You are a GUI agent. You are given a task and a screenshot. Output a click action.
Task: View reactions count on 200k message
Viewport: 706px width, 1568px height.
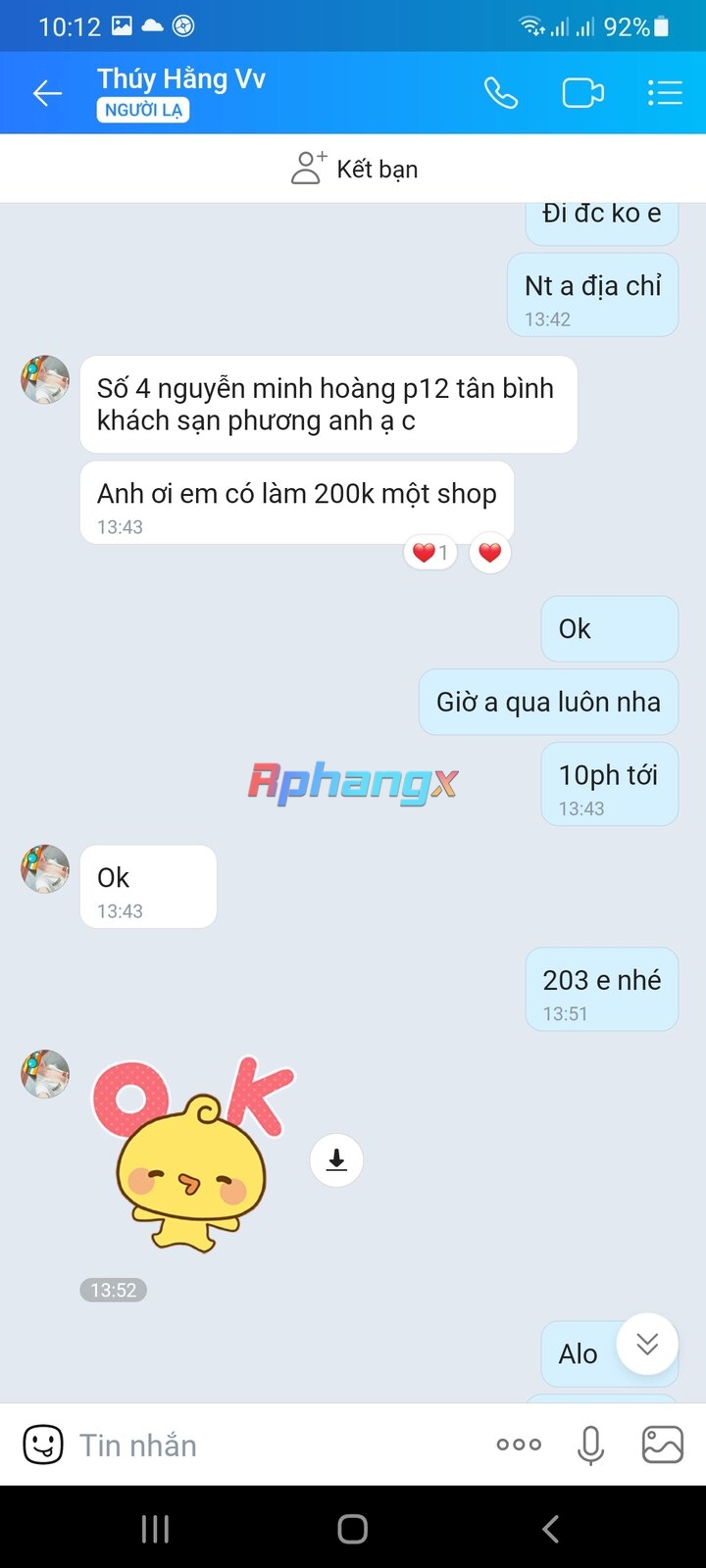click(429, 553)
